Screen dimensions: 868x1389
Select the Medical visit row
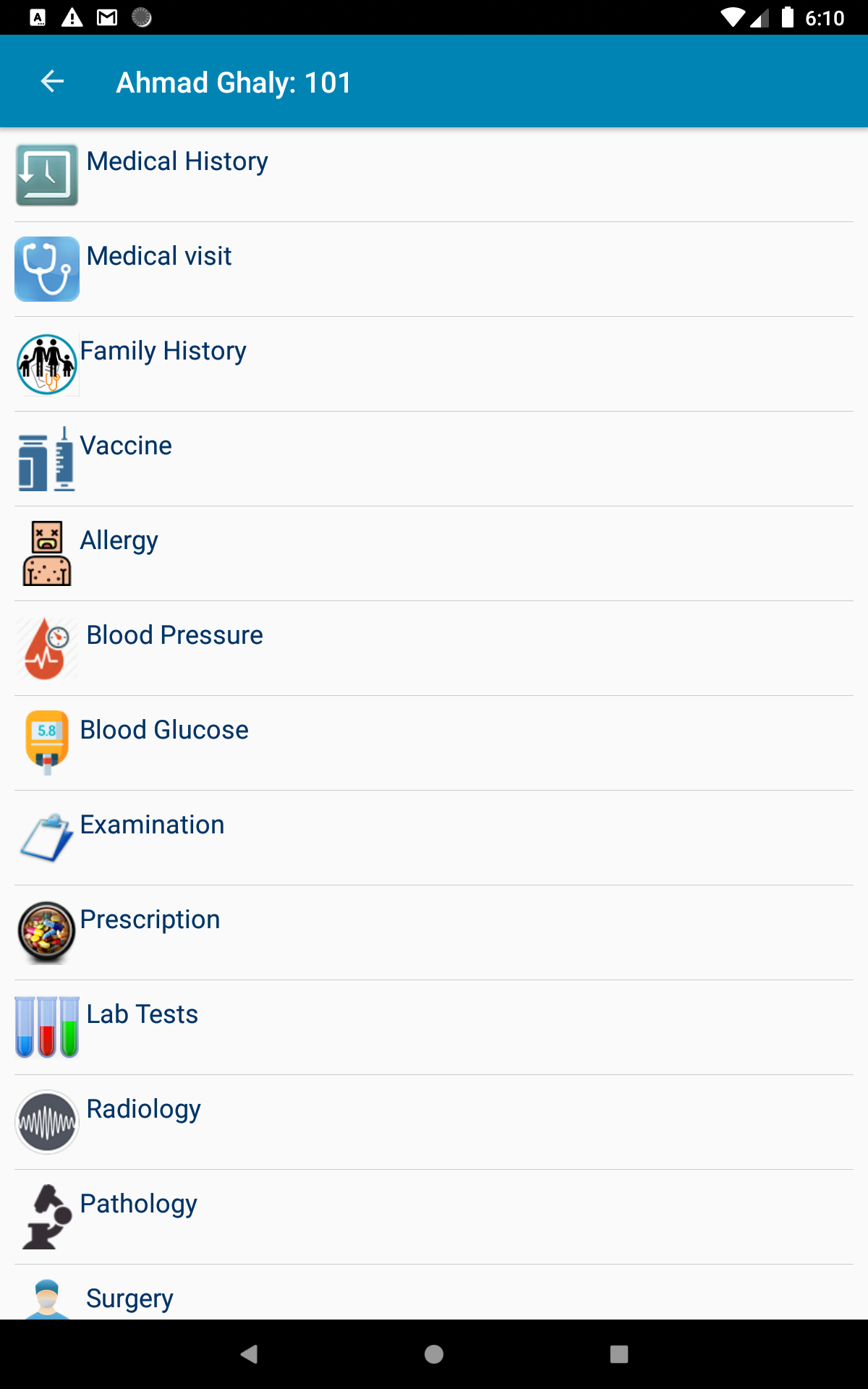click(x=159, y=256)
